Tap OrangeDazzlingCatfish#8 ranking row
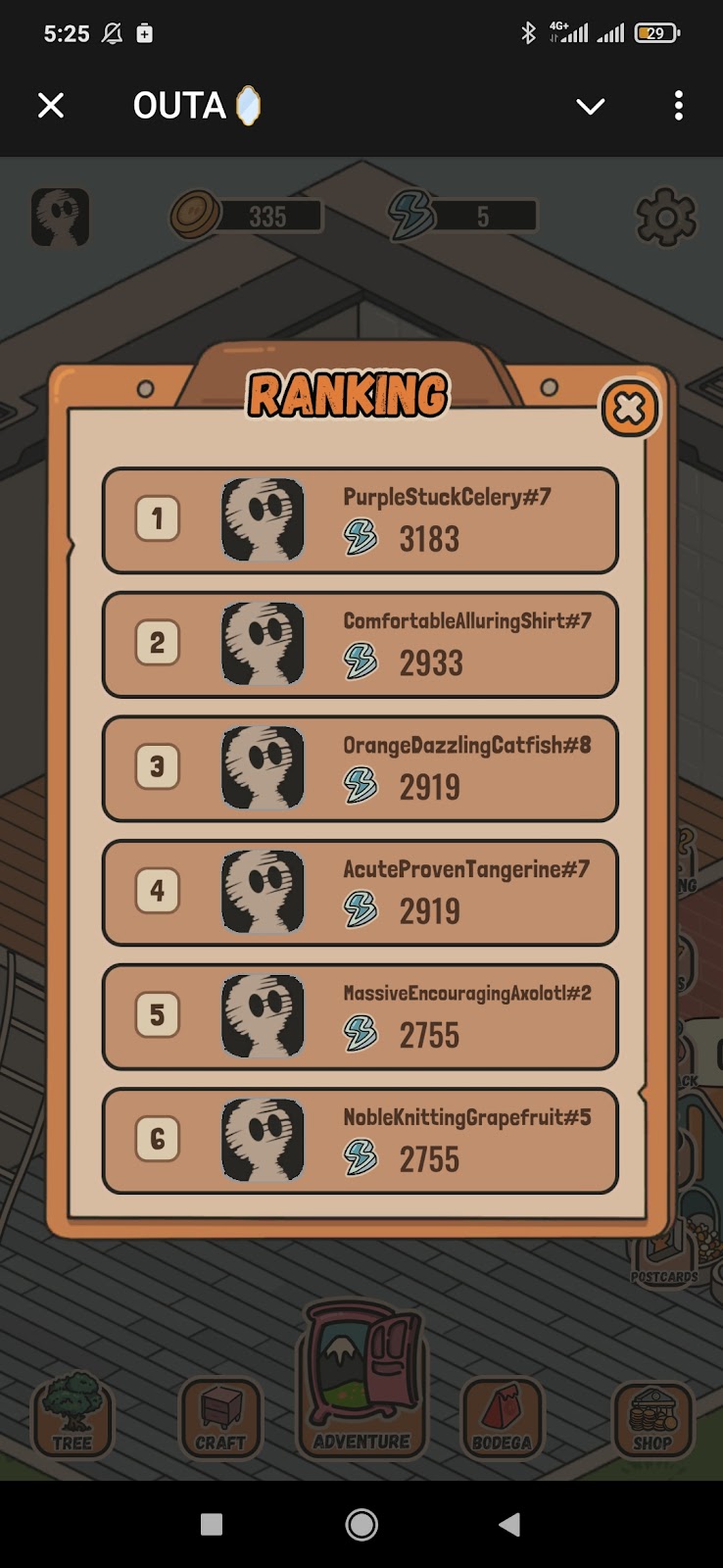 pos(360,768)
